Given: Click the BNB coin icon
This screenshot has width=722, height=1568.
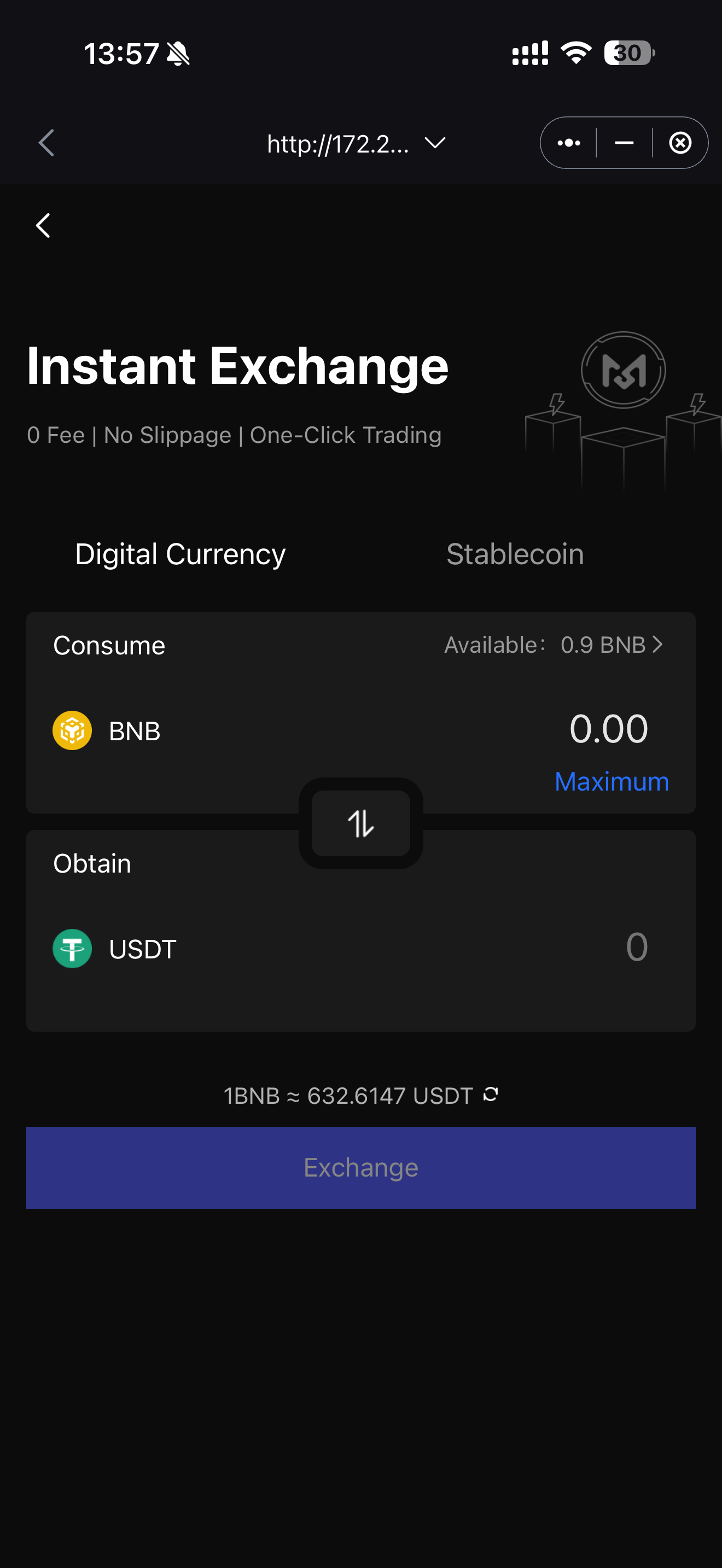Looking at the screenshot, I should coord(72,729).
